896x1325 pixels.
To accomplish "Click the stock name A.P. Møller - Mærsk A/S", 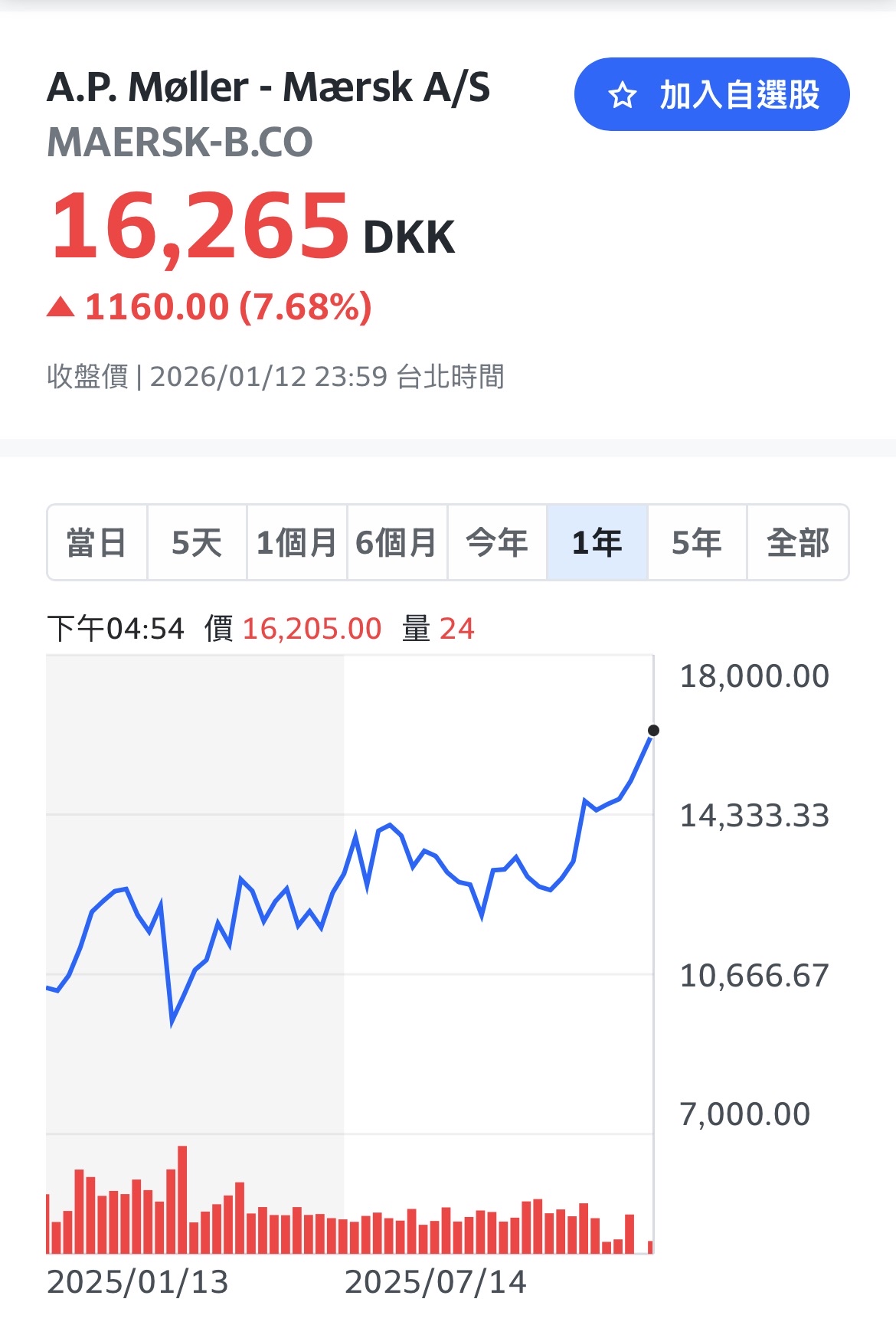I will pyautogui.click(x=268, y=88).
